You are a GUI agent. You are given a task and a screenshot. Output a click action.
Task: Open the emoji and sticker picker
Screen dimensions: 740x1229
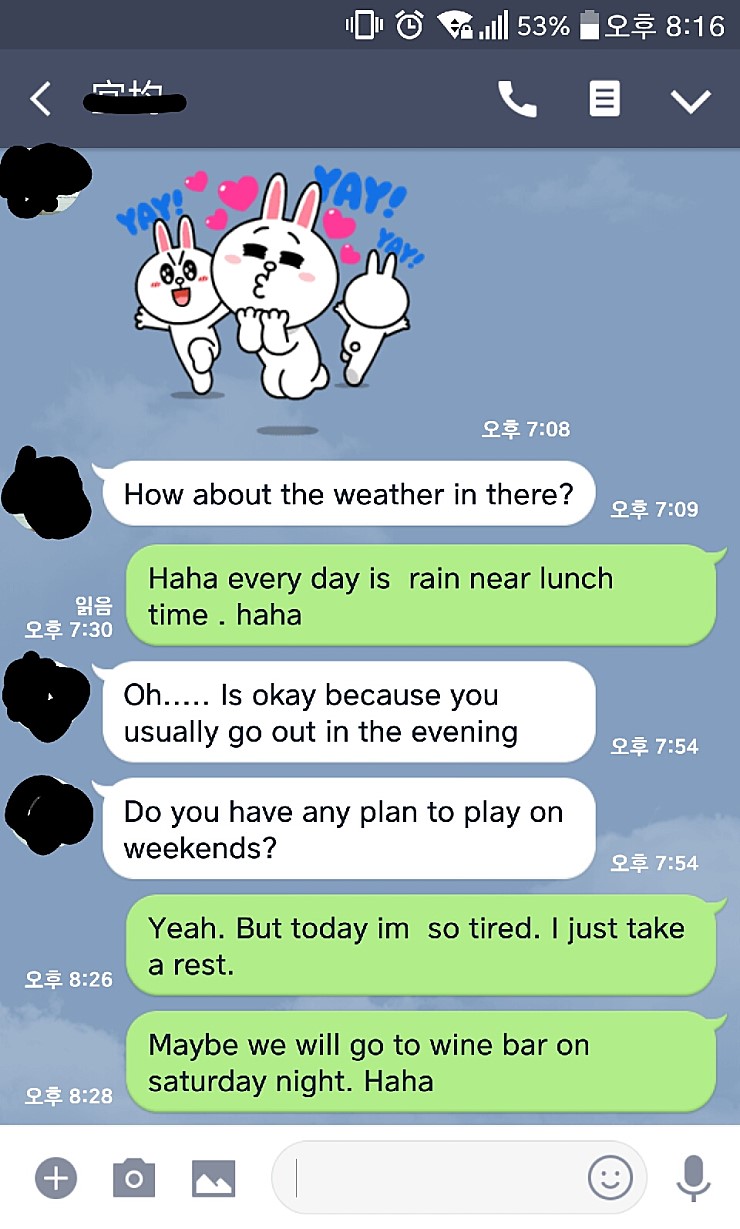609,1178
